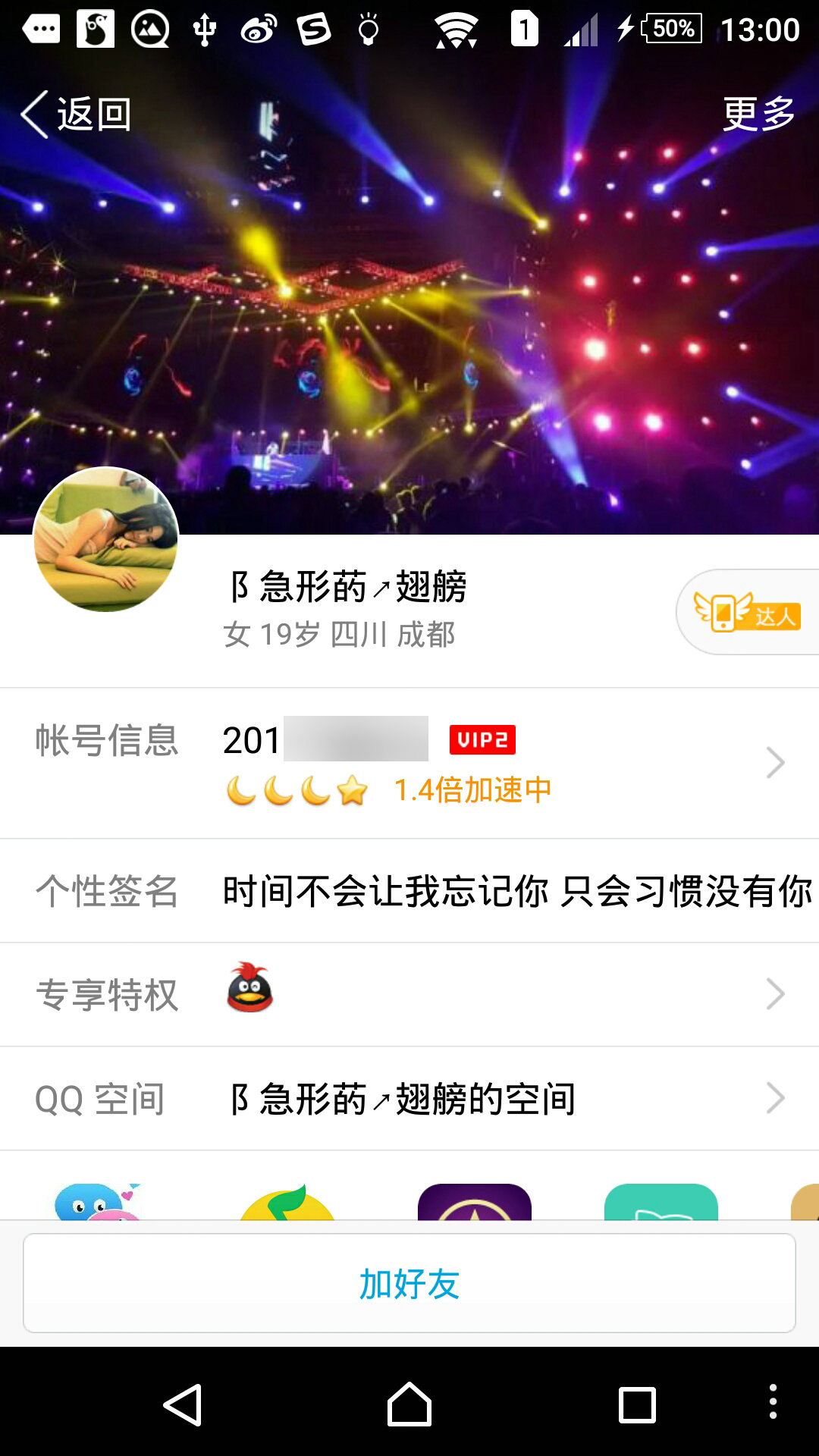Viewport: 819px width, 1456px height.
Task: Open the 专享特权 privileges row
Action: tap(409, 994)
